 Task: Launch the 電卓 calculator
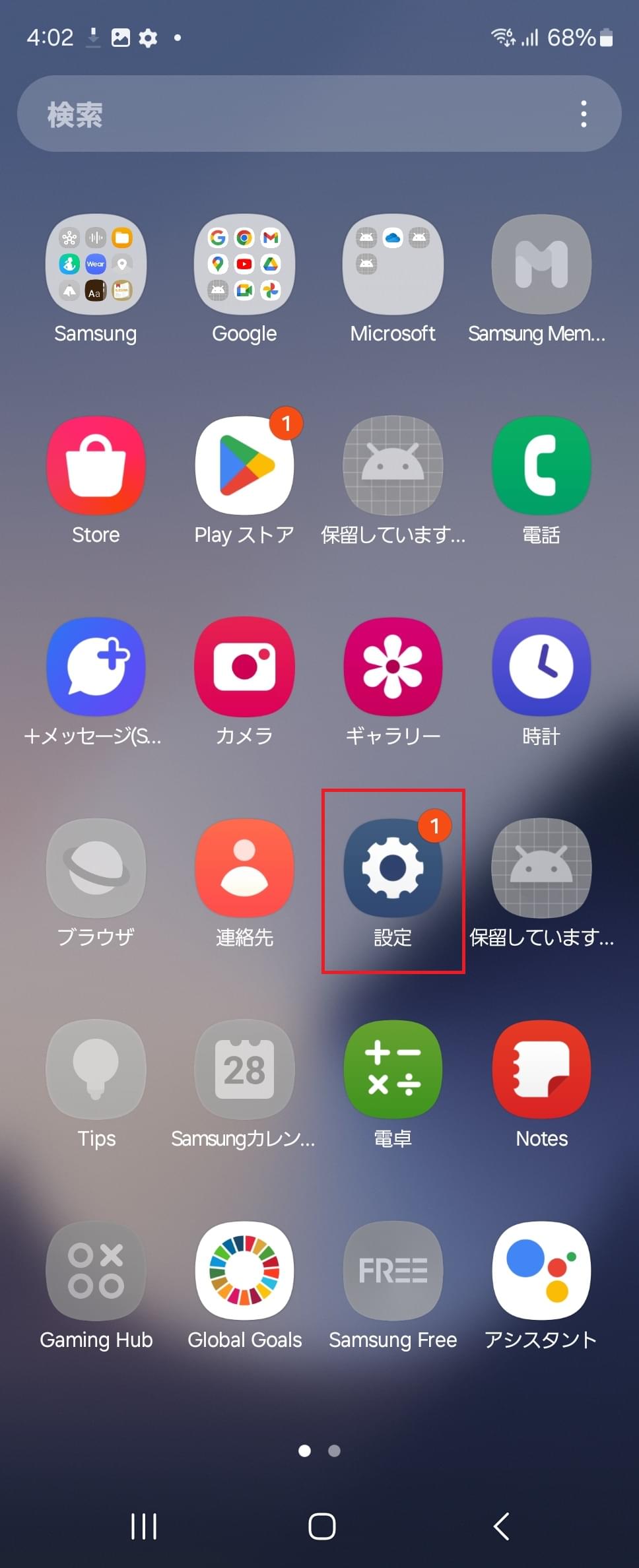[x=393, y=1070]
